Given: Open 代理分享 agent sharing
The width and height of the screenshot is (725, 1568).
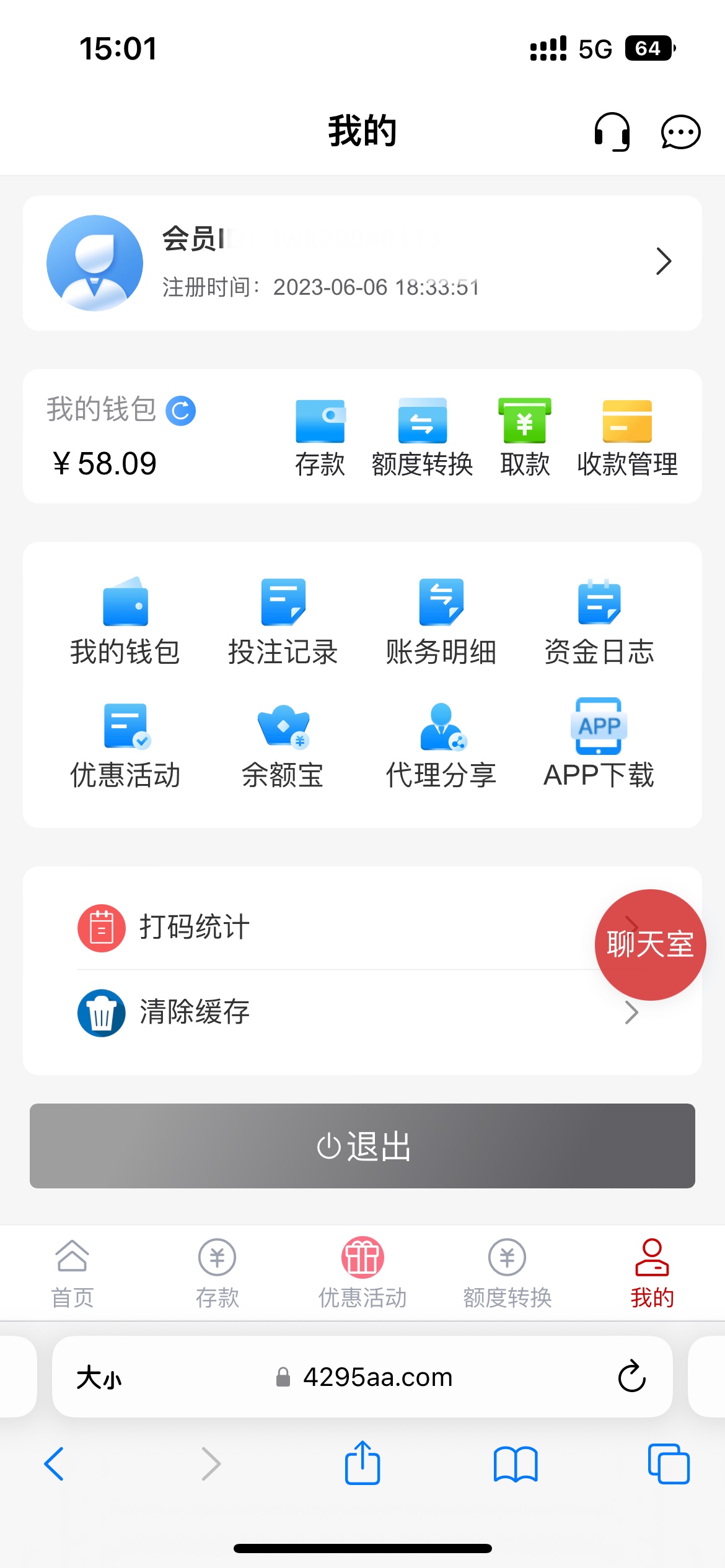Looking at the screenshot, I should [x=441, y=745].
